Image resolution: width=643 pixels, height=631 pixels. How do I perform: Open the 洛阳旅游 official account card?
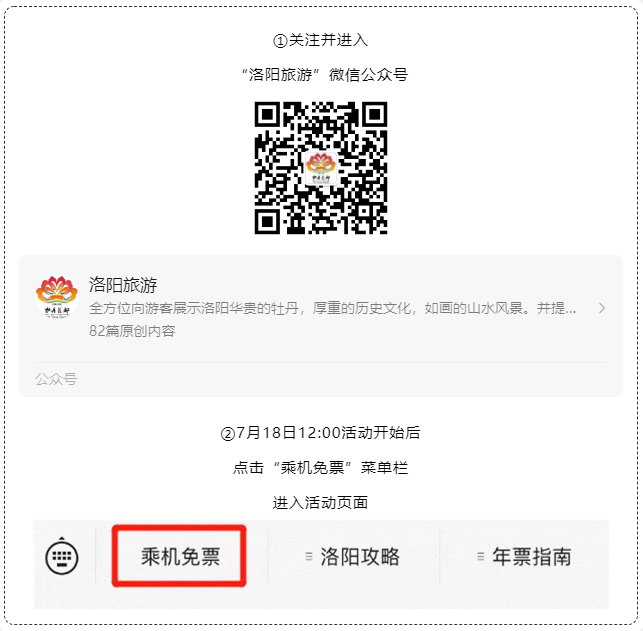click(x=320, y=308)
